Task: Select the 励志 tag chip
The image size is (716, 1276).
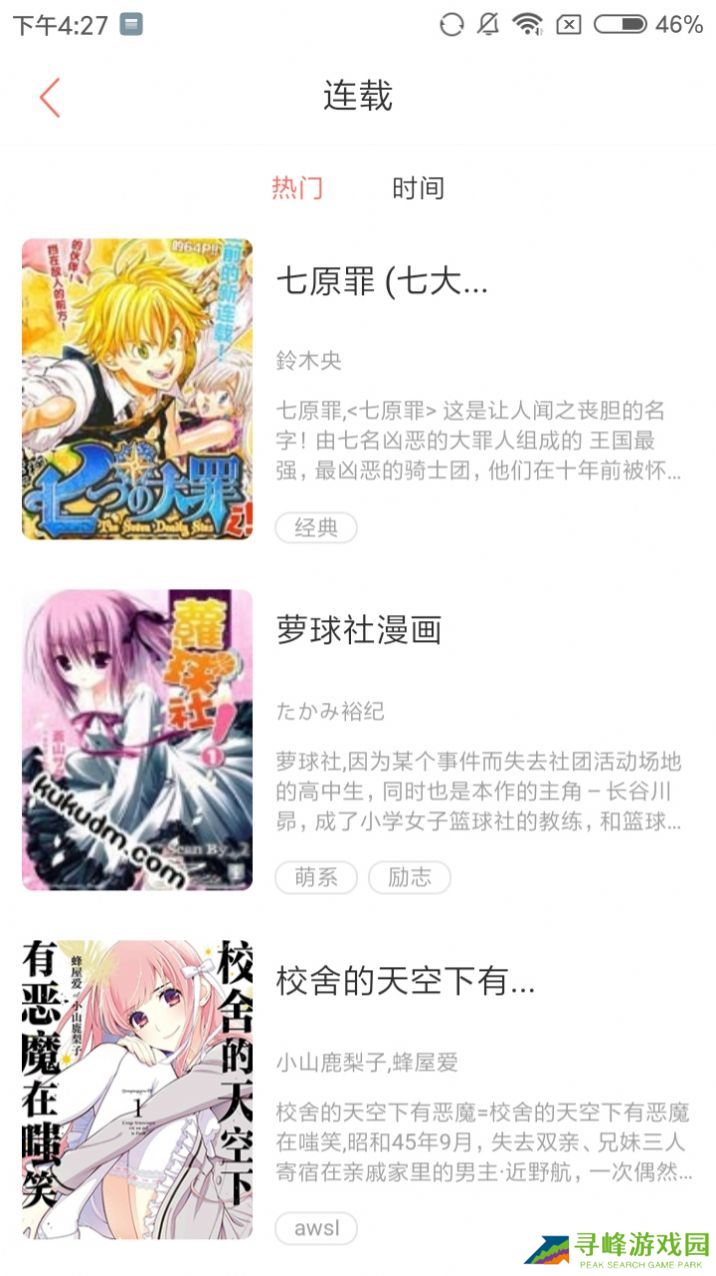Action: 410,877
